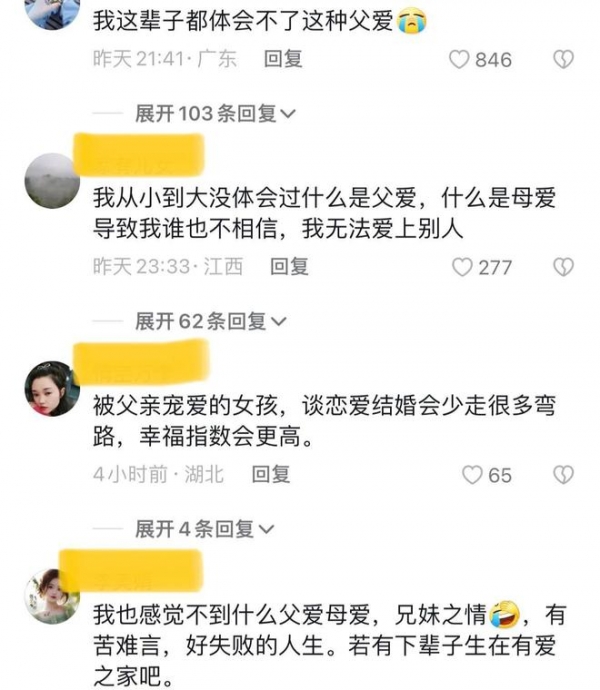Like the comment with 65 likes
This screenshot has width=600, height=690.
[x=471, y=474]
